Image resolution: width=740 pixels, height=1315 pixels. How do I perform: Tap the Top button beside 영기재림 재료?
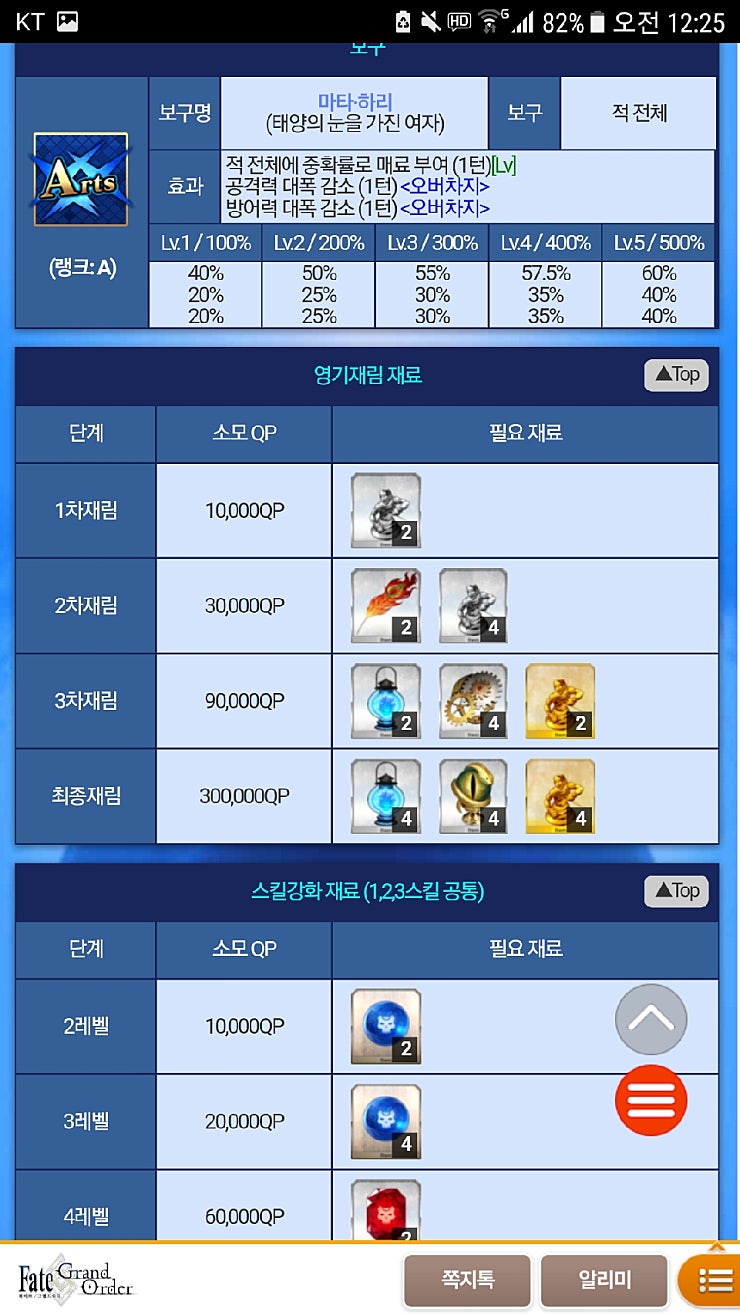click(676, 375)
